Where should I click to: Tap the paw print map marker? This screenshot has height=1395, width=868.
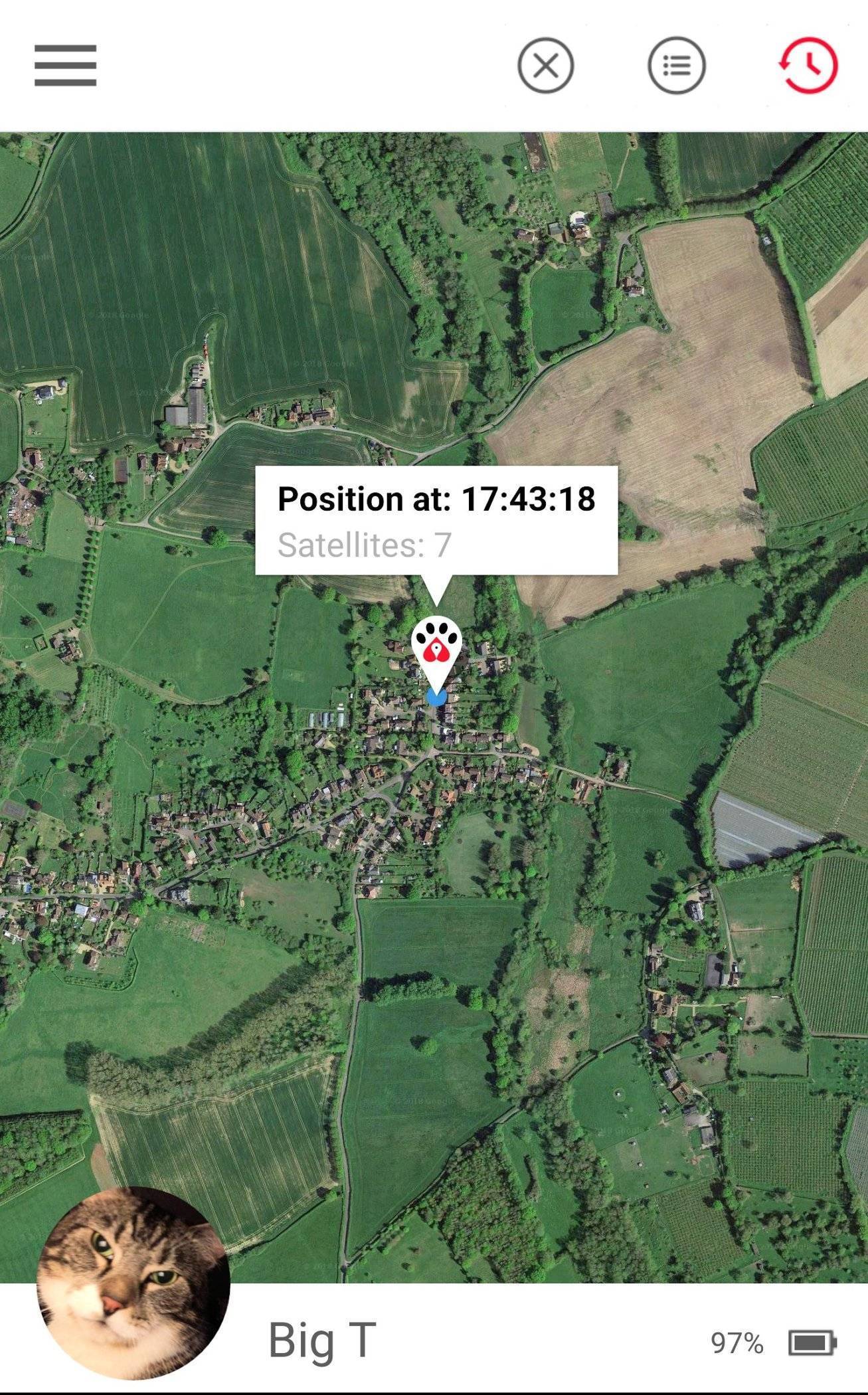tap(436, 656)
